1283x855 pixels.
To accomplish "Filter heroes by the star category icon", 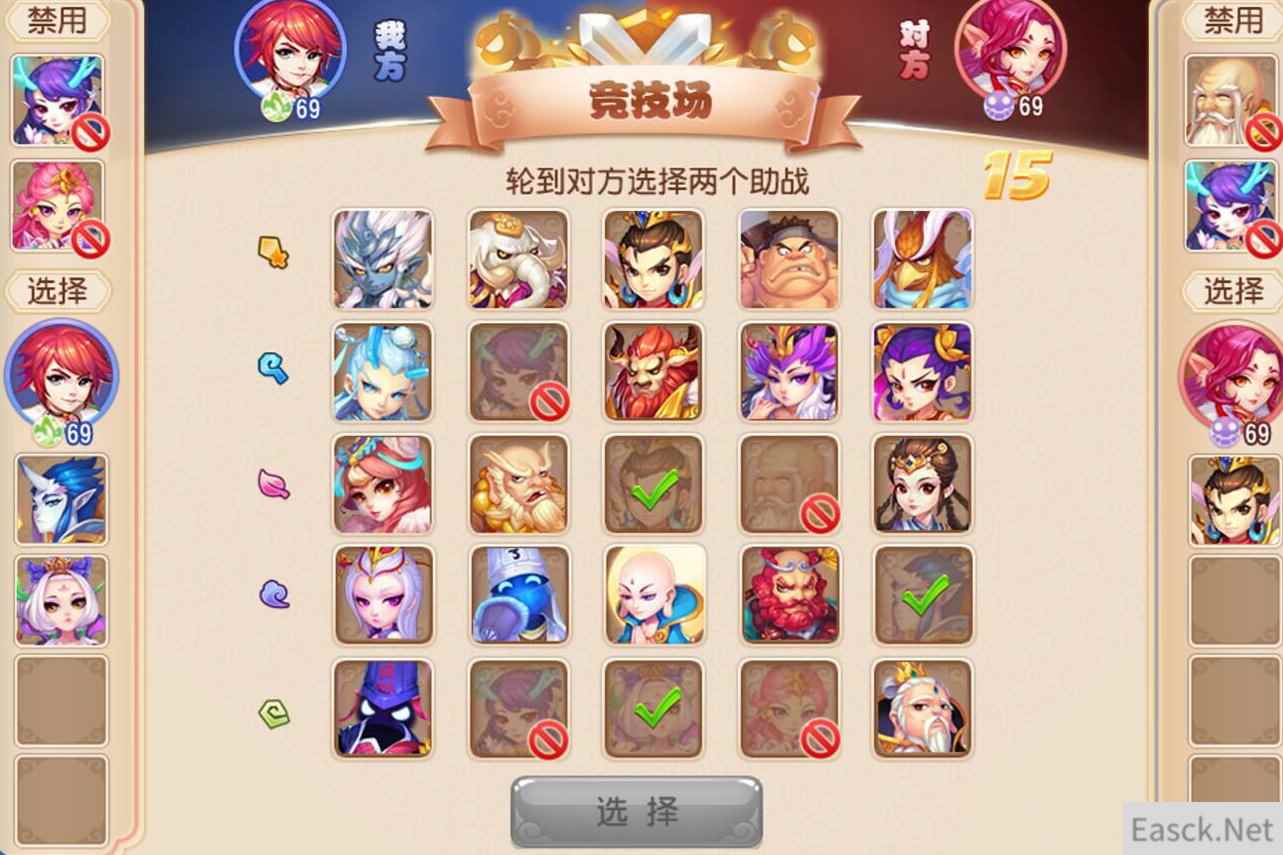I will 273,252.
